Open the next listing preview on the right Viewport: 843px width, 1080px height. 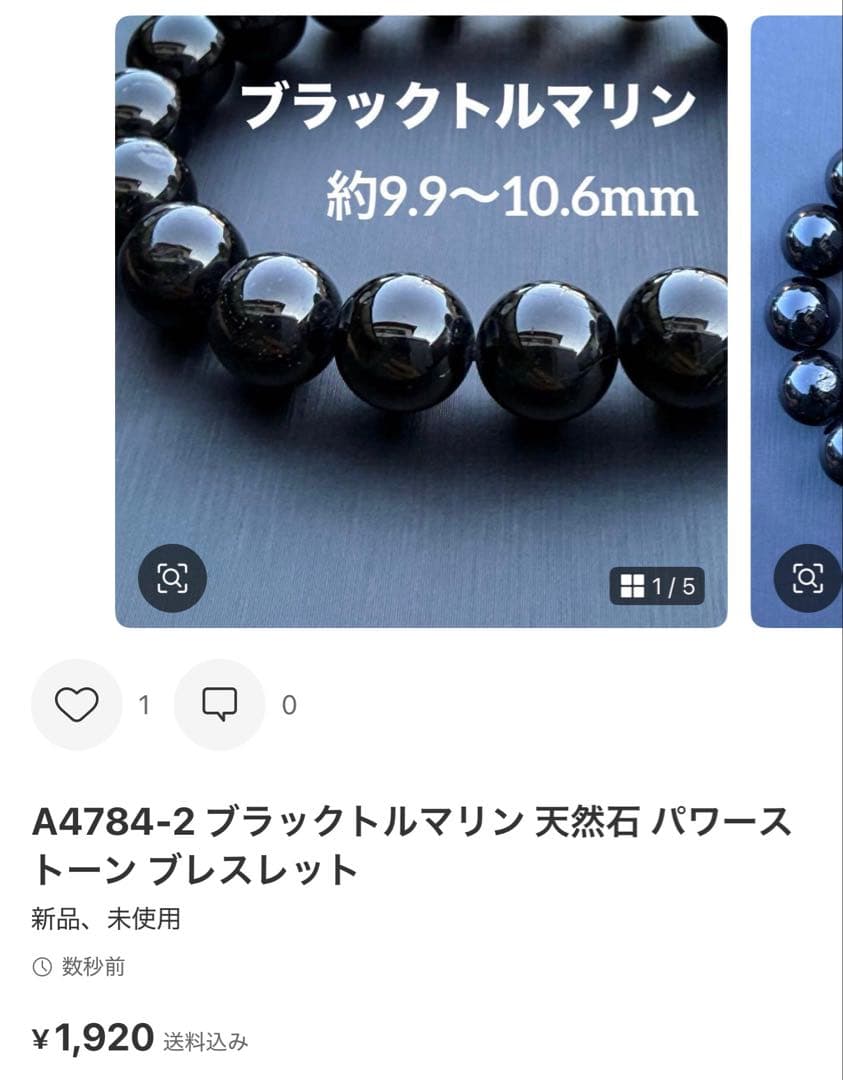[x=795, y=320]
